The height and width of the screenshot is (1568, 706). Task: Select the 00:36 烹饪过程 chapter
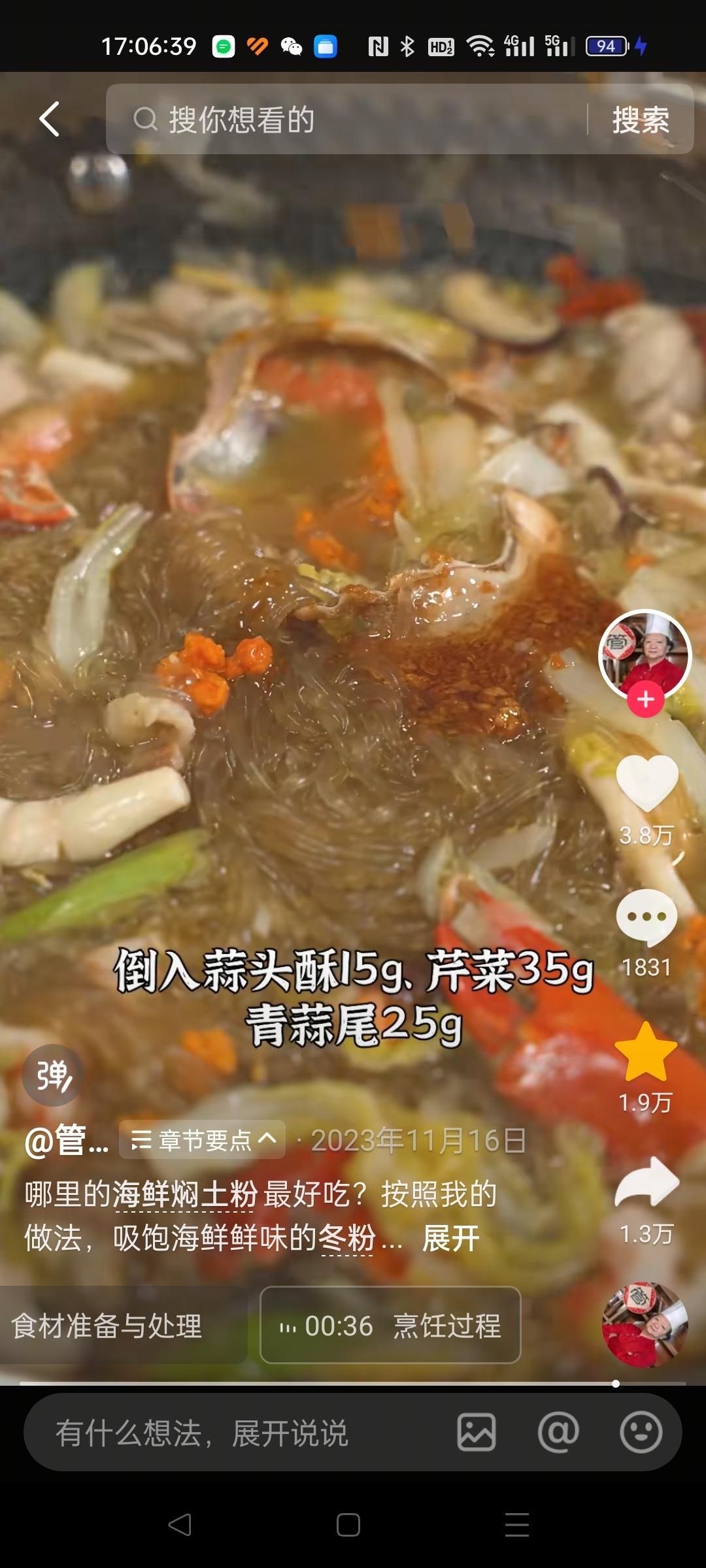[x=390, y=1325]
